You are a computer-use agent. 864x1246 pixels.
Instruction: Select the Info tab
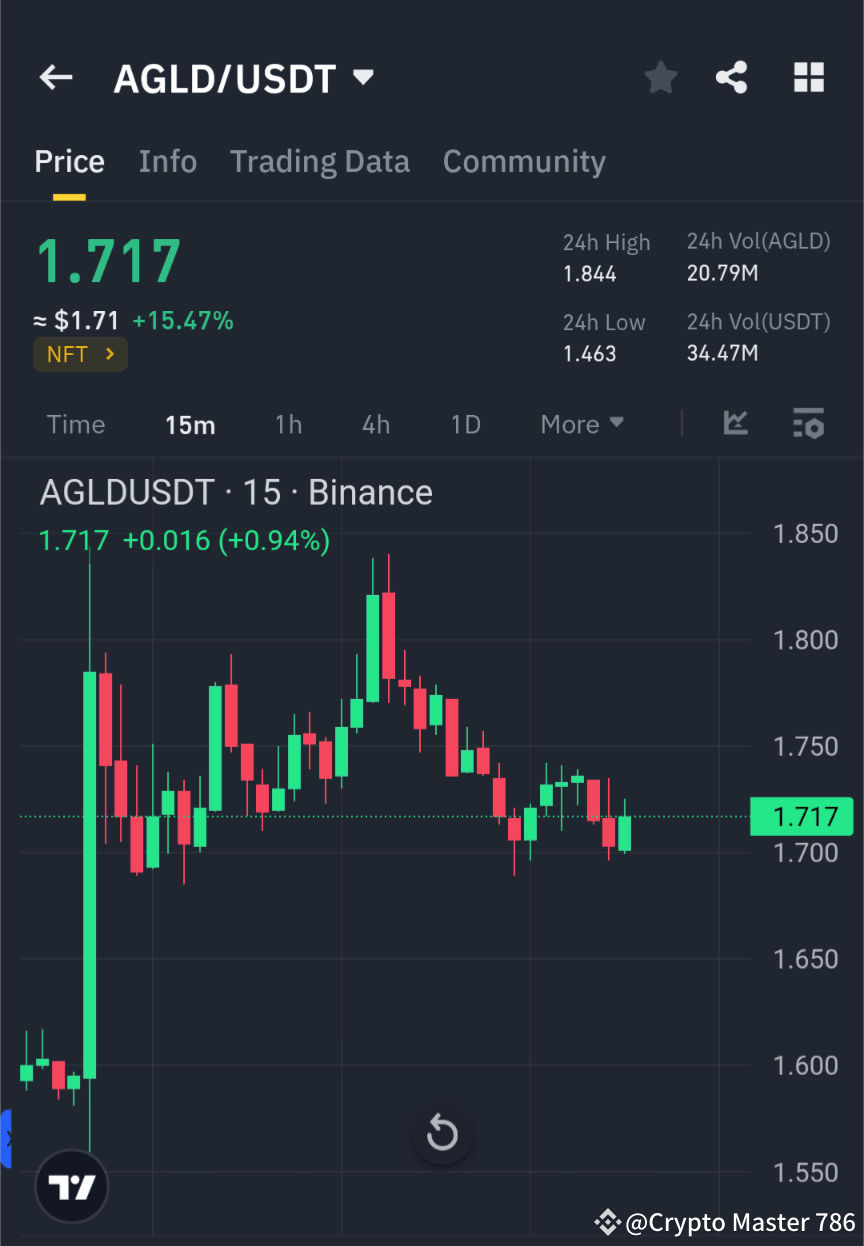pyautogui.click(x=167, y=161)
